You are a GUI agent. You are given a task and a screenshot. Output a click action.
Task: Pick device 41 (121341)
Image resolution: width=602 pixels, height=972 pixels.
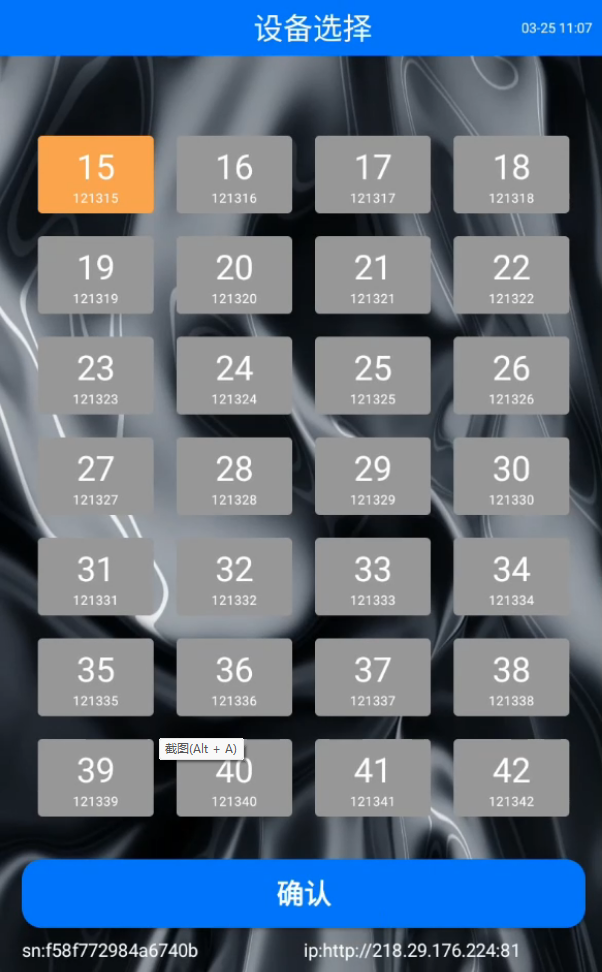point(372,778)
